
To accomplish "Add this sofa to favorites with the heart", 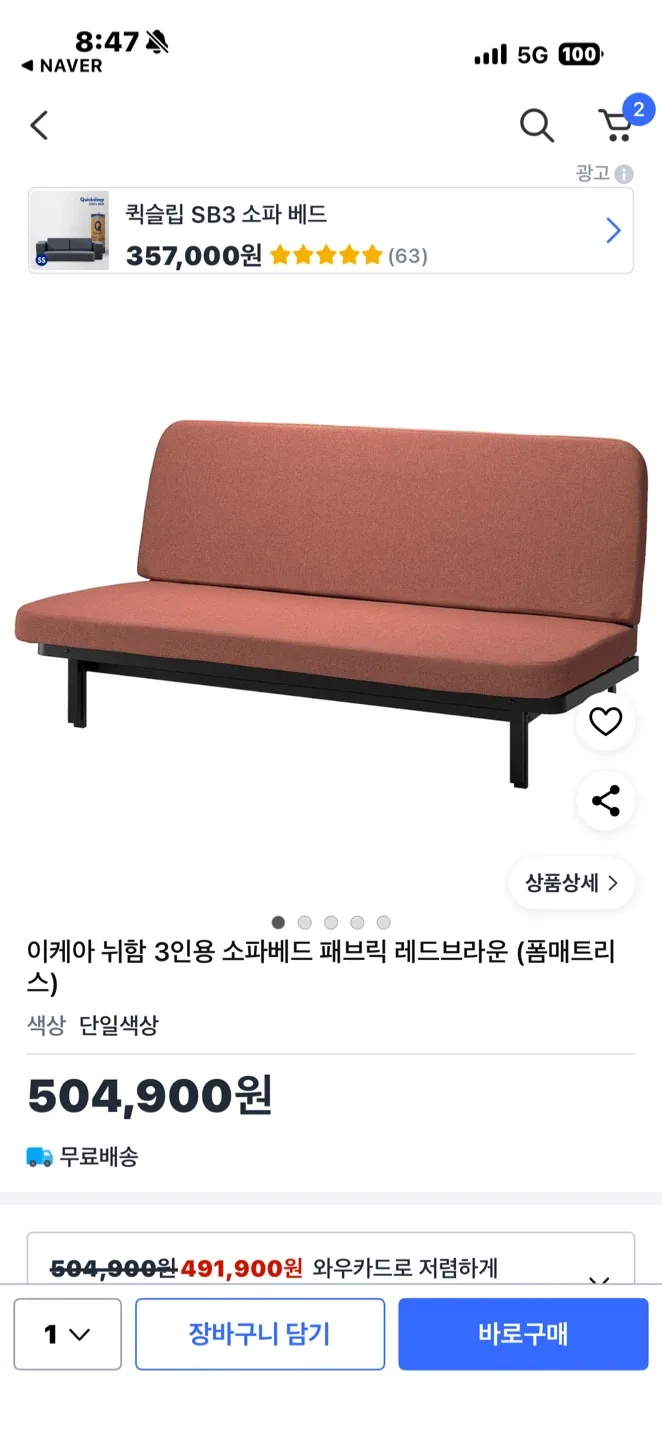I will click(605, 721).
